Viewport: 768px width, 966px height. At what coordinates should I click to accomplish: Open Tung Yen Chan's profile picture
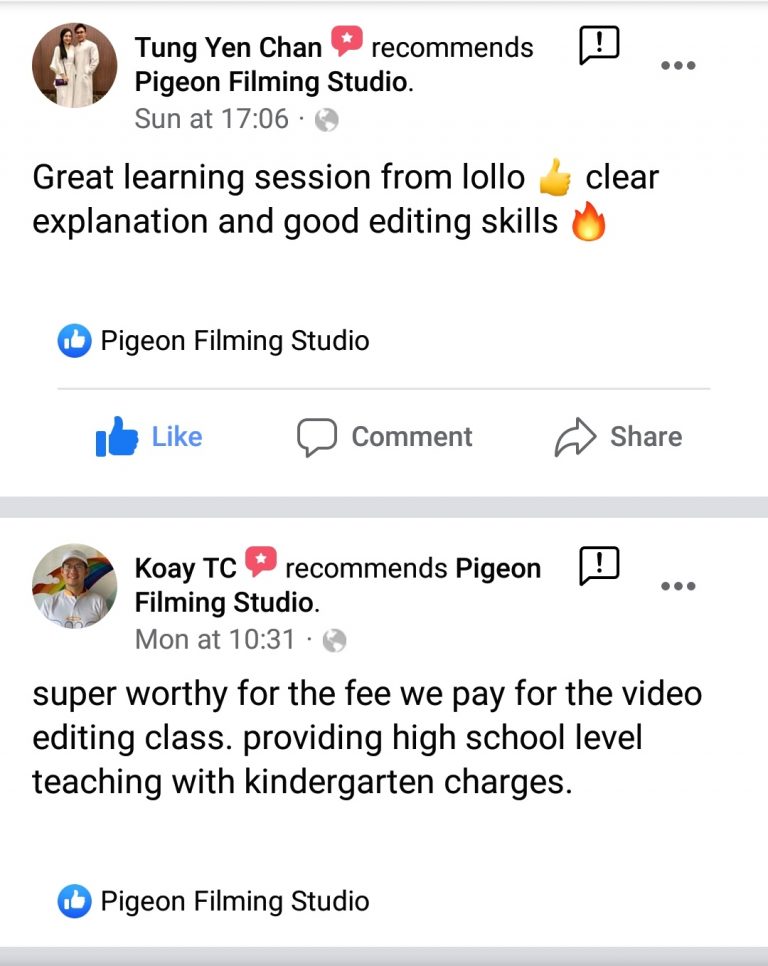[x=75, y=65]
